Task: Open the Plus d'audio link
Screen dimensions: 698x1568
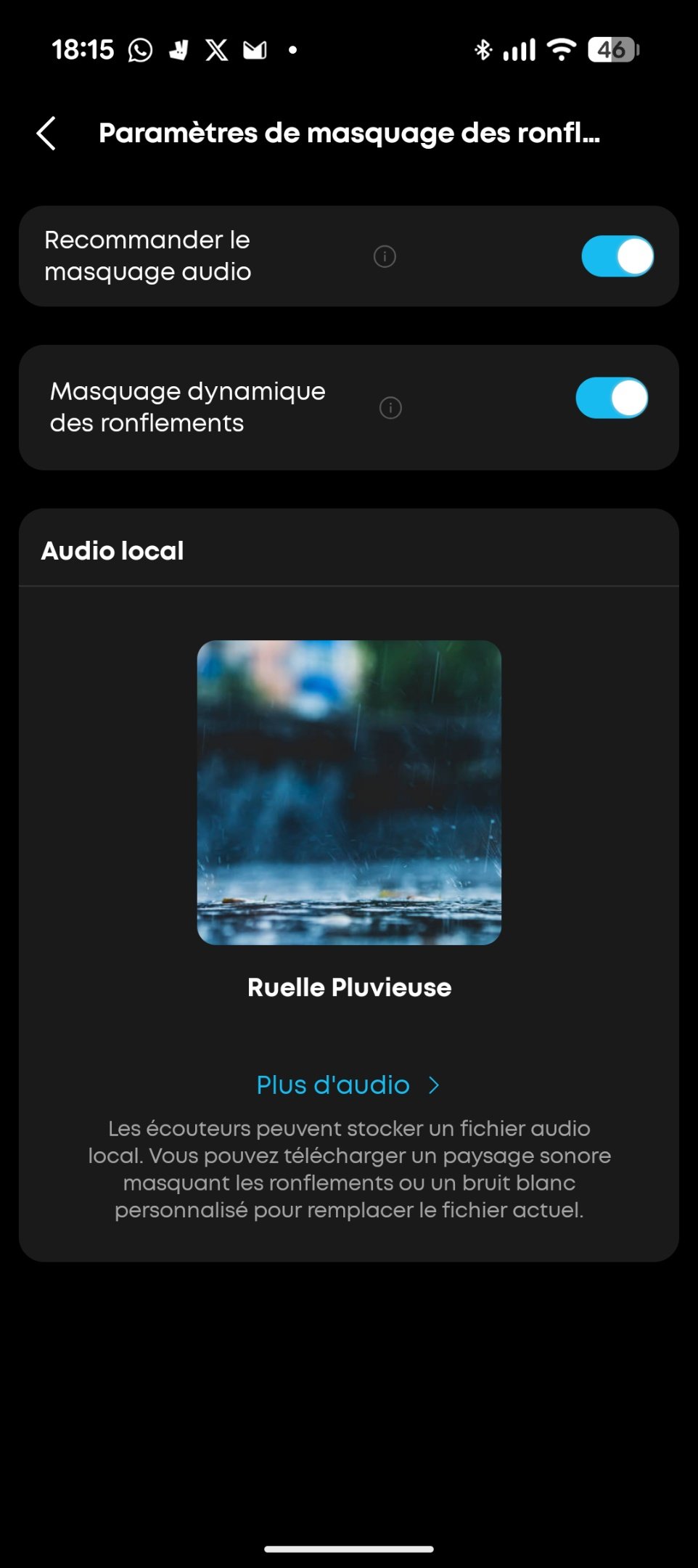Action: pos(348,1085)
